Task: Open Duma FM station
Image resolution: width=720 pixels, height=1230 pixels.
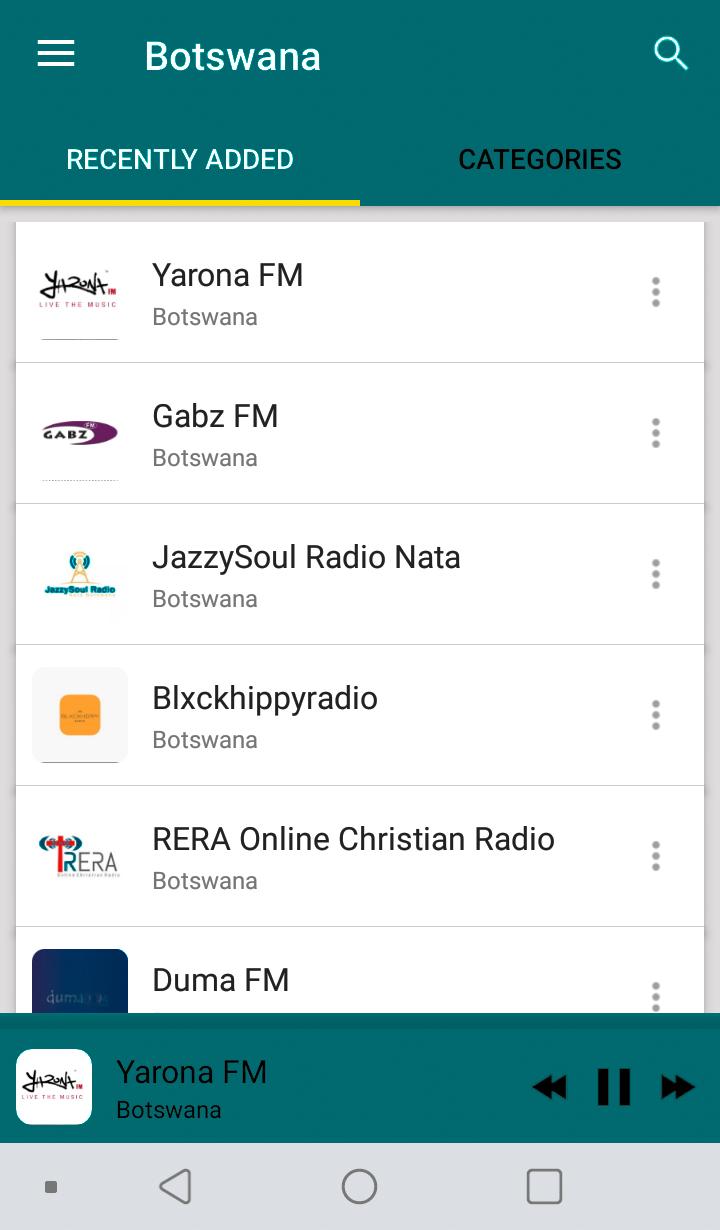Action: [x=360, y=970]
